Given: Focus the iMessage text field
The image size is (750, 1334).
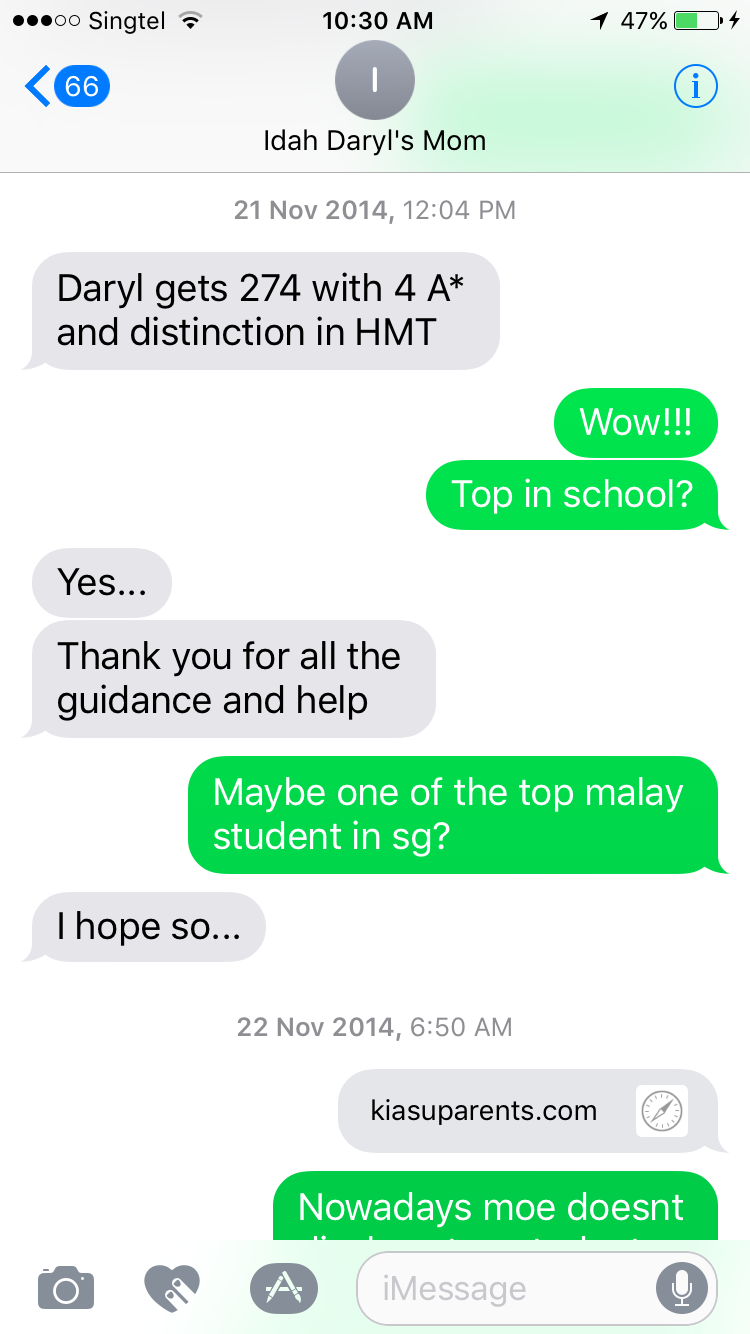Looking at the screenshot, I should (500, 1288).
